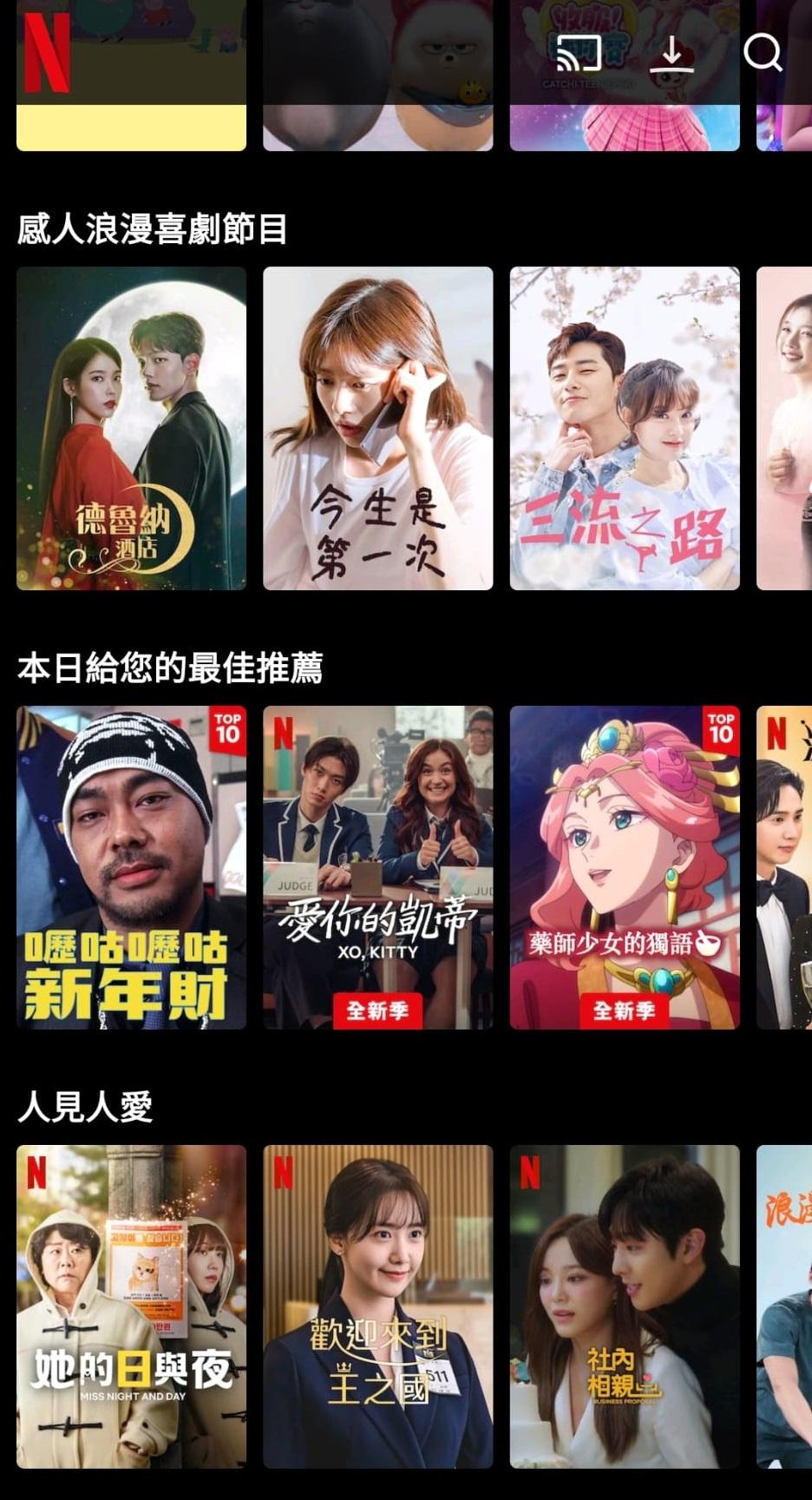Open 藥師少女的獨語 anime
812x1500 pixels.
point(624,867)
